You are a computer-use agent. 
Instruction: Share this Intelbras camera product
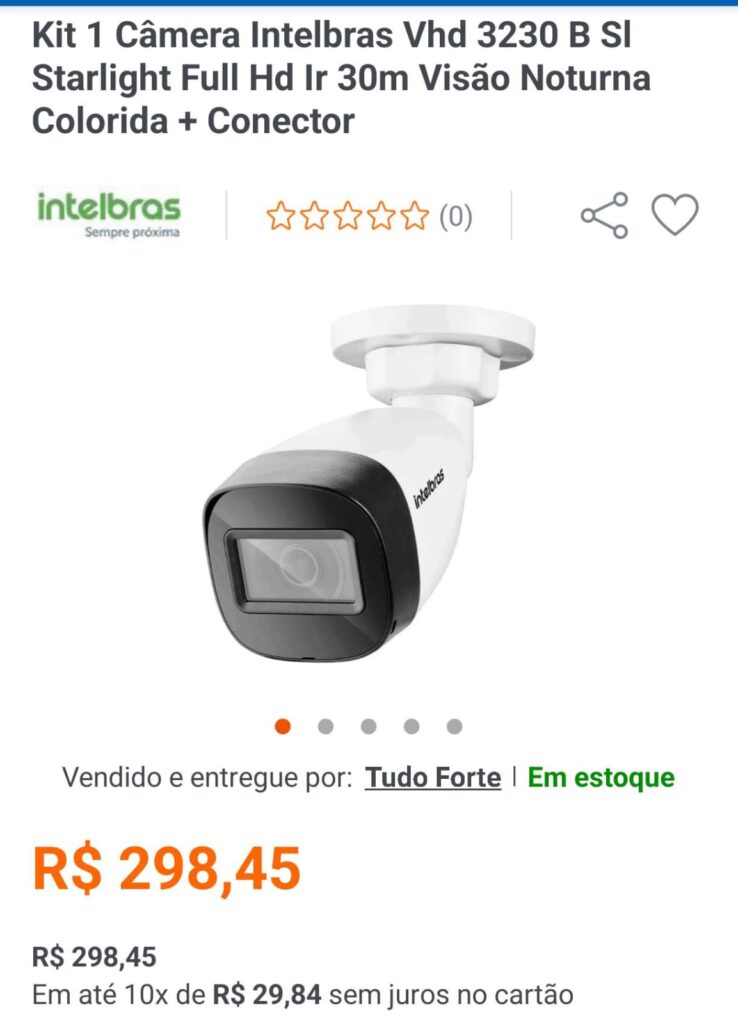point(605,215)
